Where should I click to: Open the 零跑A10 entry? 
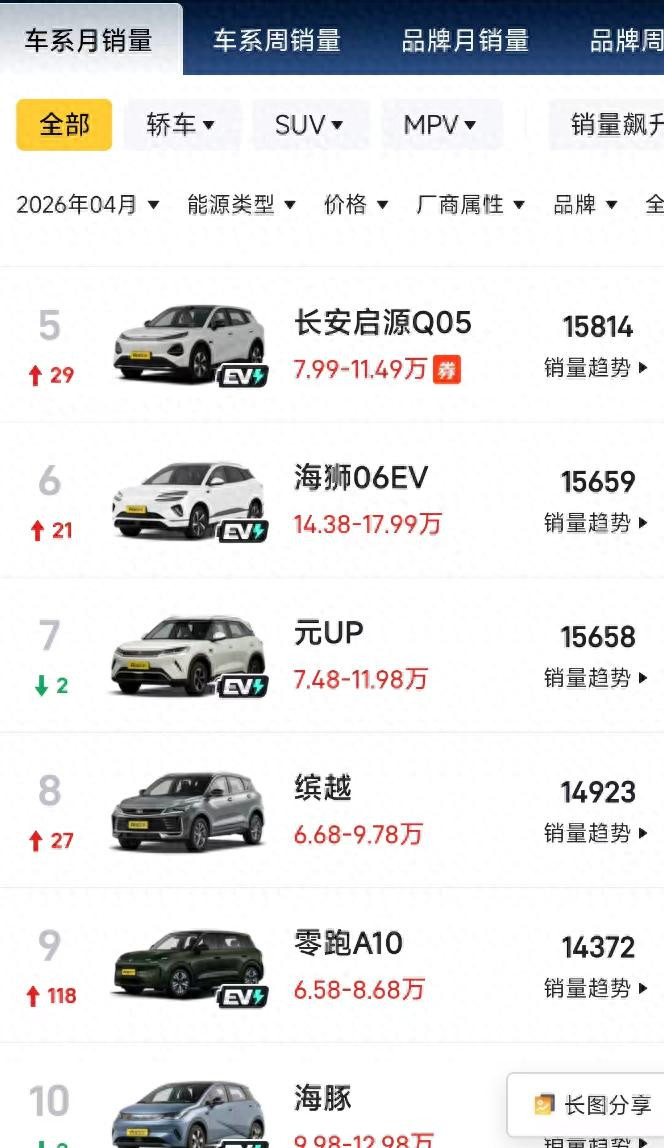(x=332, y=965)
